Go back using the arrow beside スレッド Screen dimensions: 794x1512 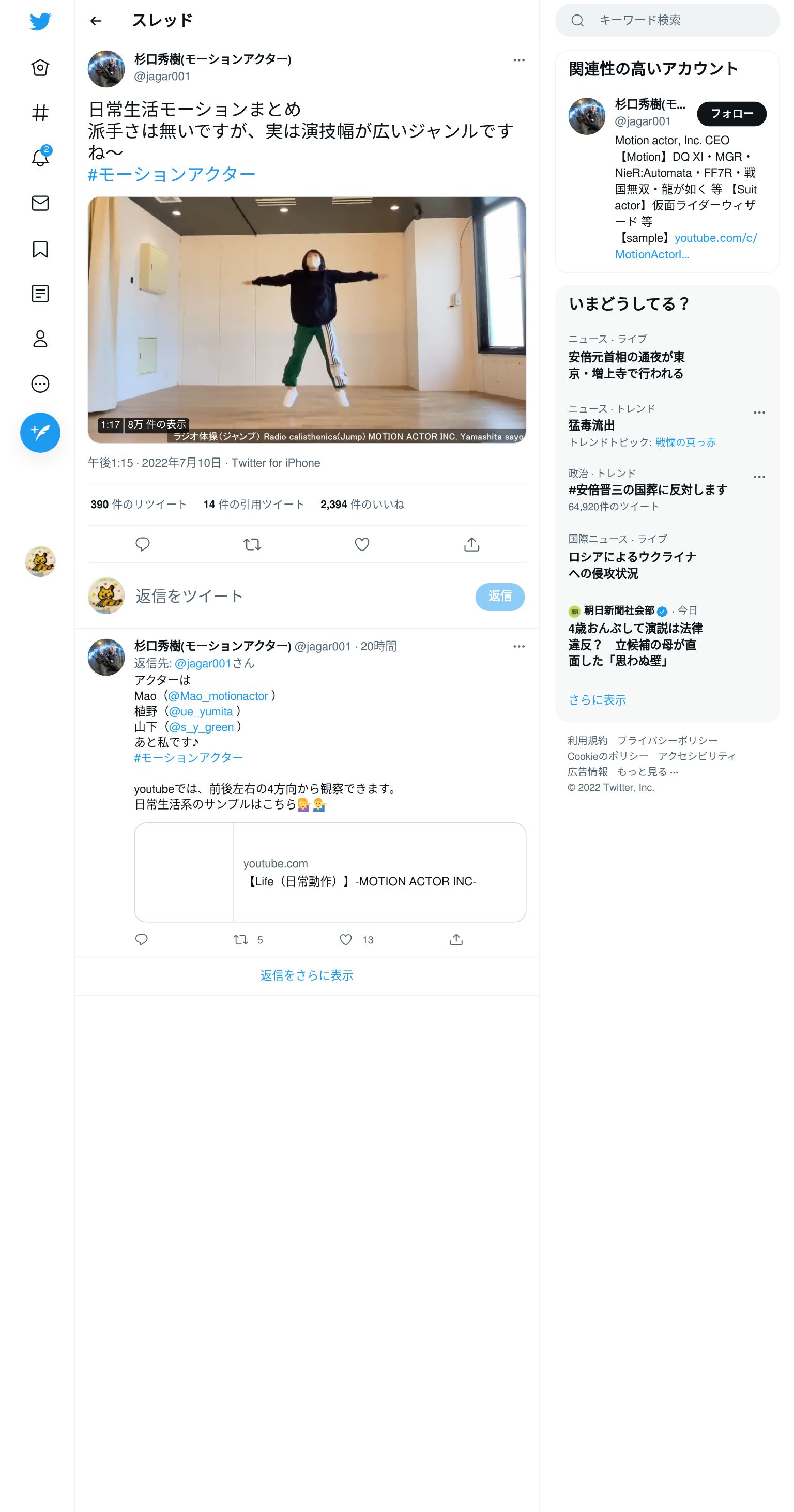click(x=96, y=21)
